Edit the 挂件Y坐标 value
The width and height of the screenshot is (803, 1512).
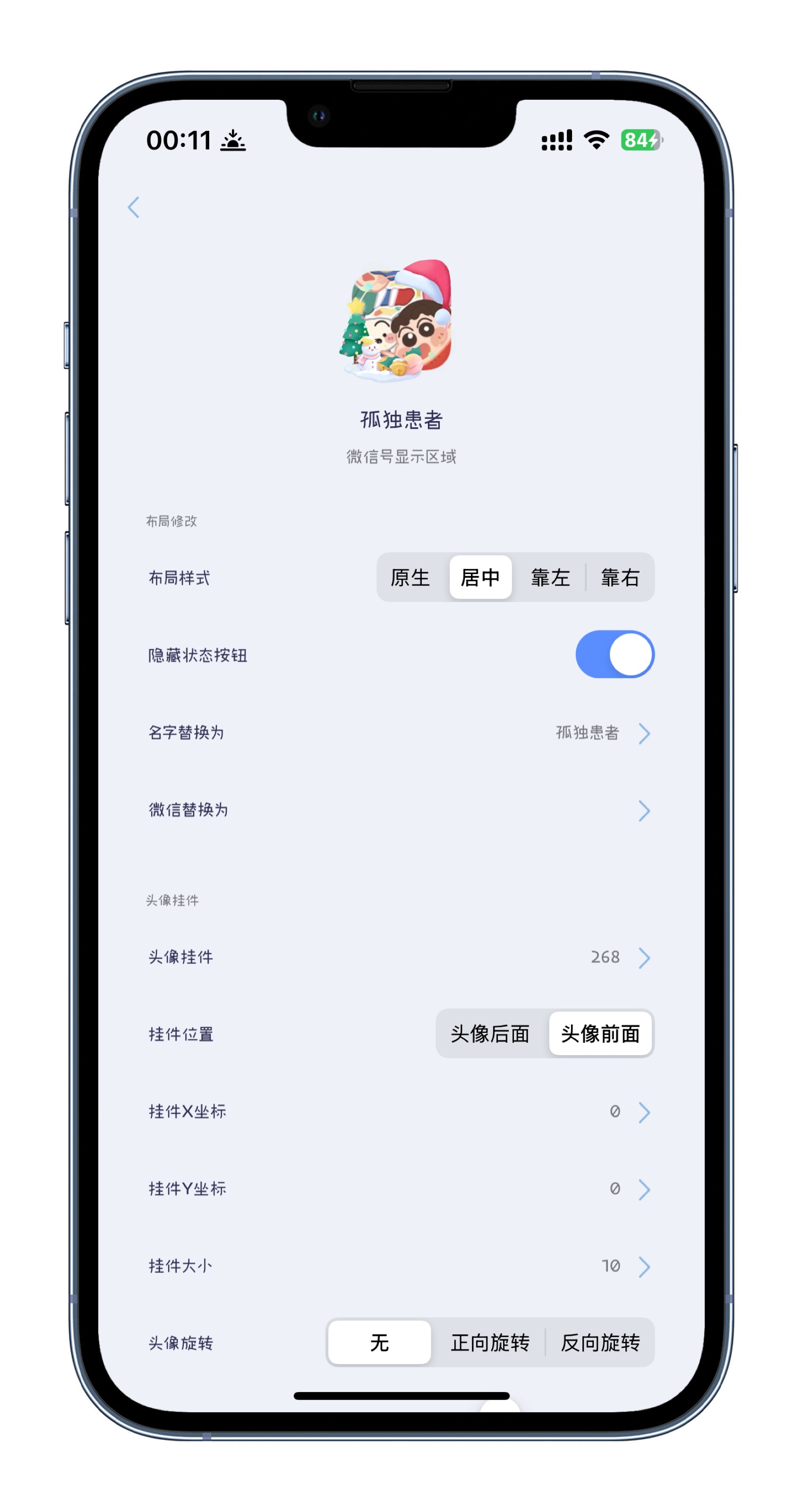click(x=401, y=1189)
